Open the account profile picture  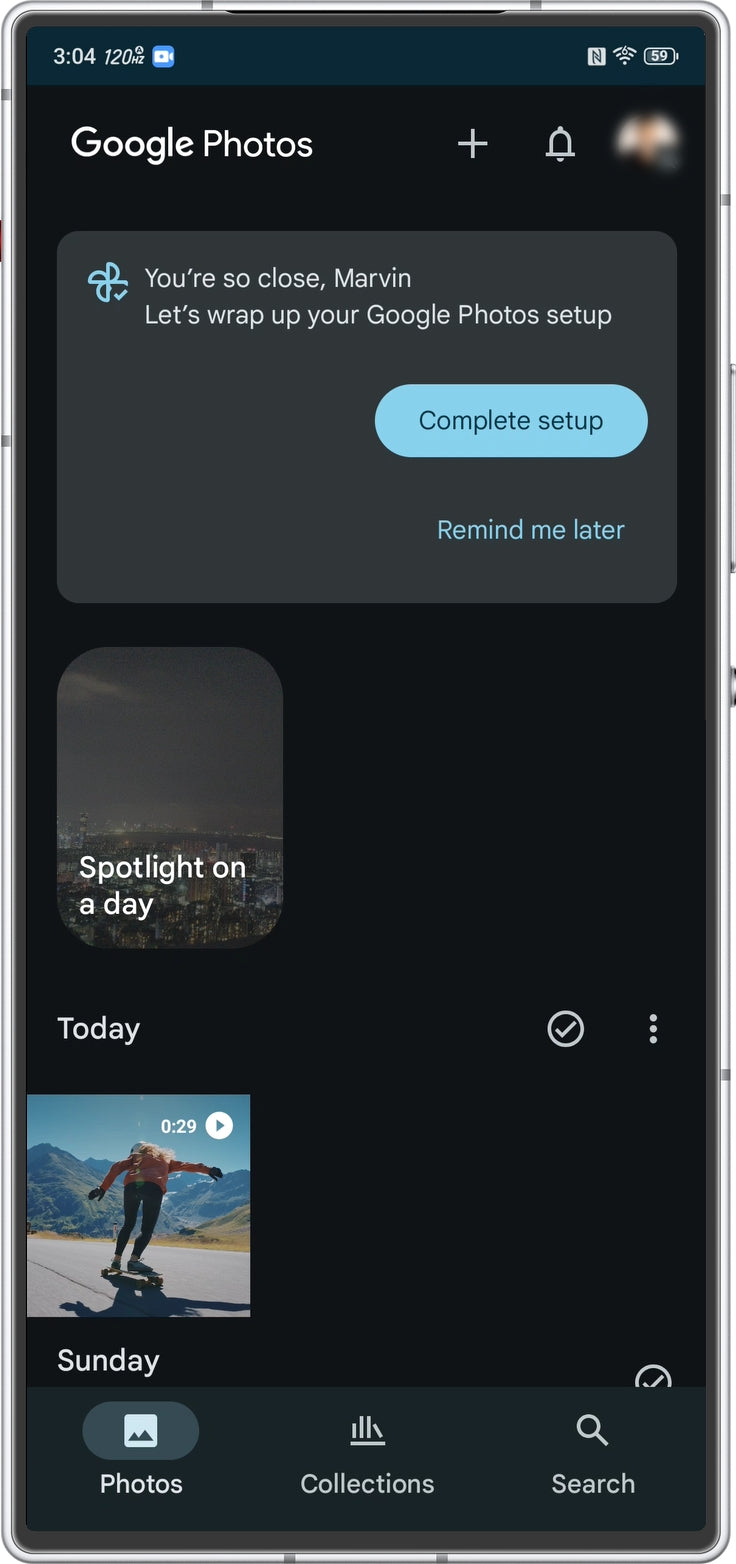[648, 143]
